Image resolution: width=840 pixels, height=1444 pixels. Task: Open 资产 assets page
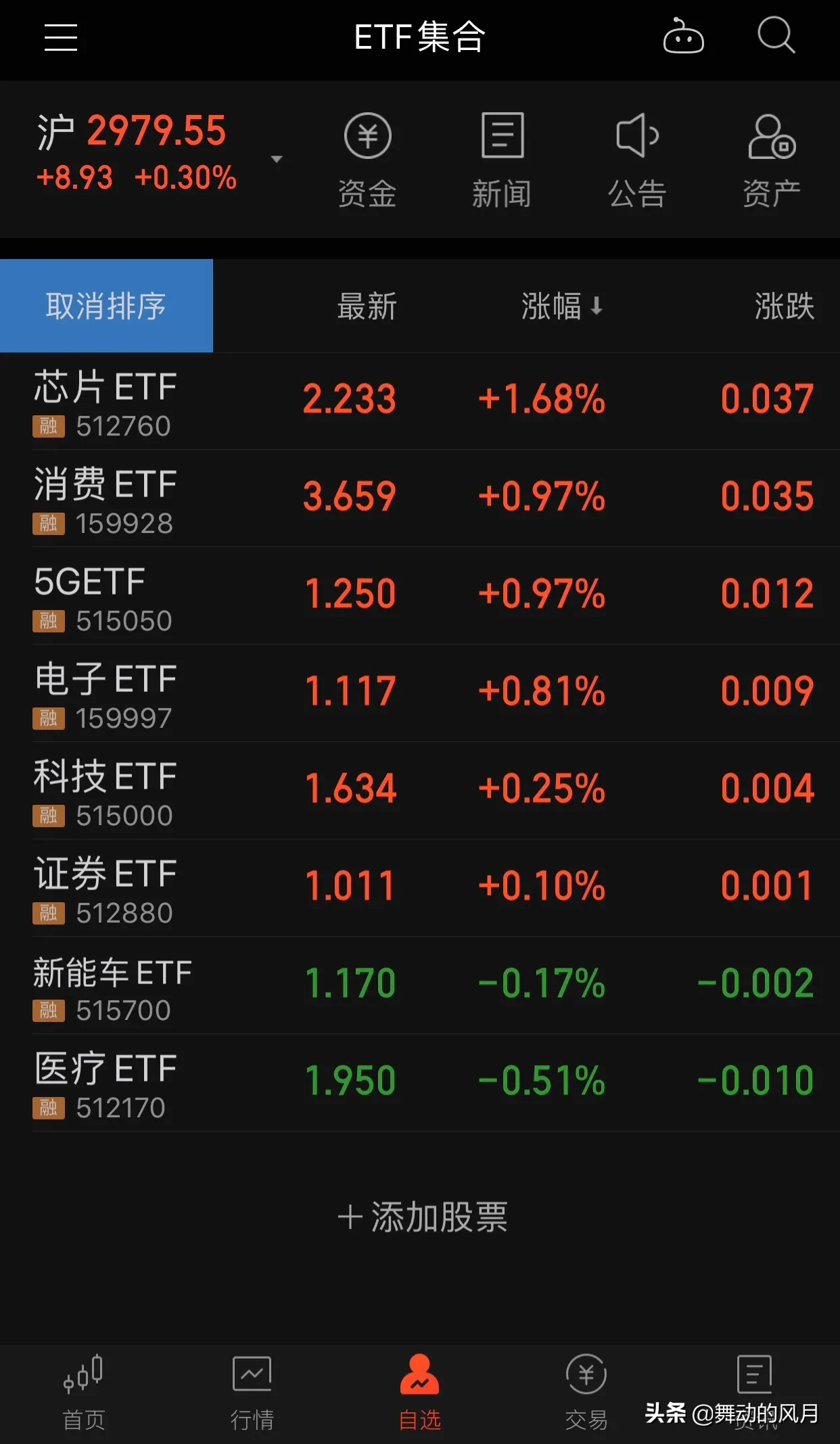(x=772, y=161)
